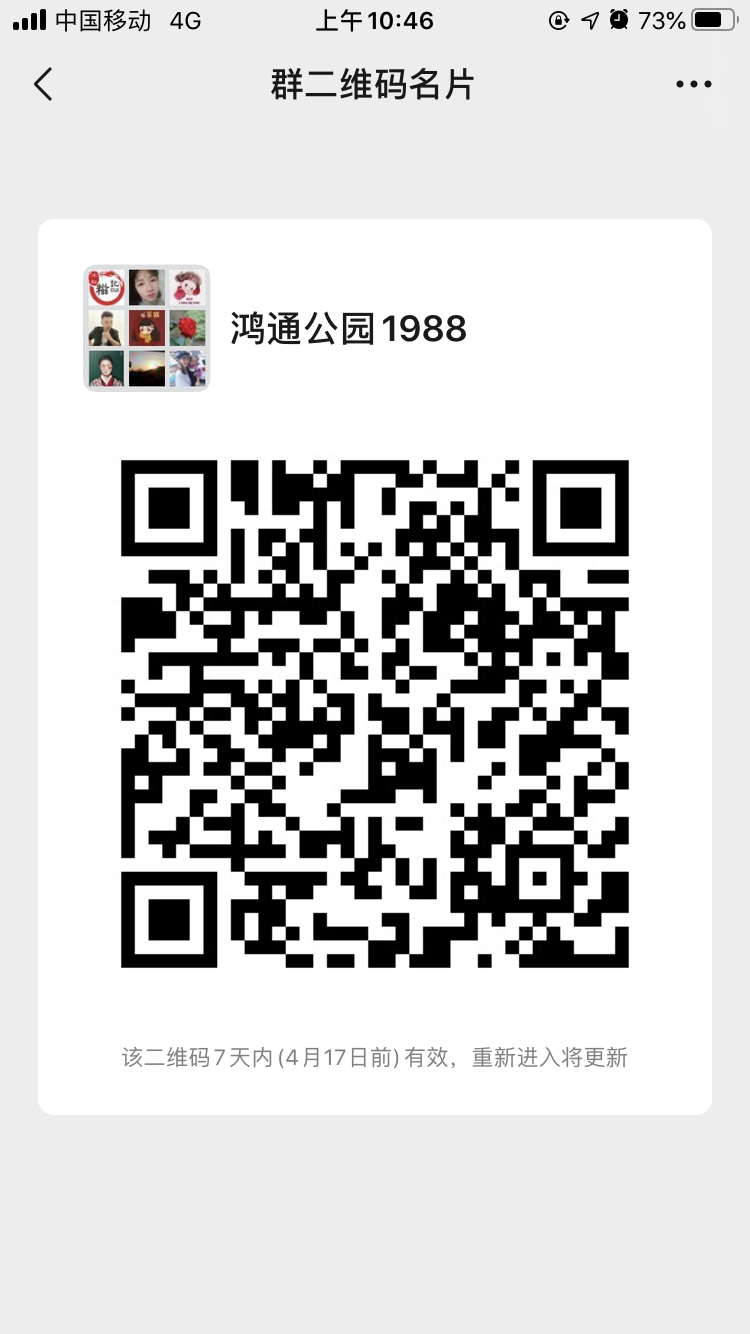750x1334 pixels.
Task: Tap the QR code image
Action: [375, 715]
